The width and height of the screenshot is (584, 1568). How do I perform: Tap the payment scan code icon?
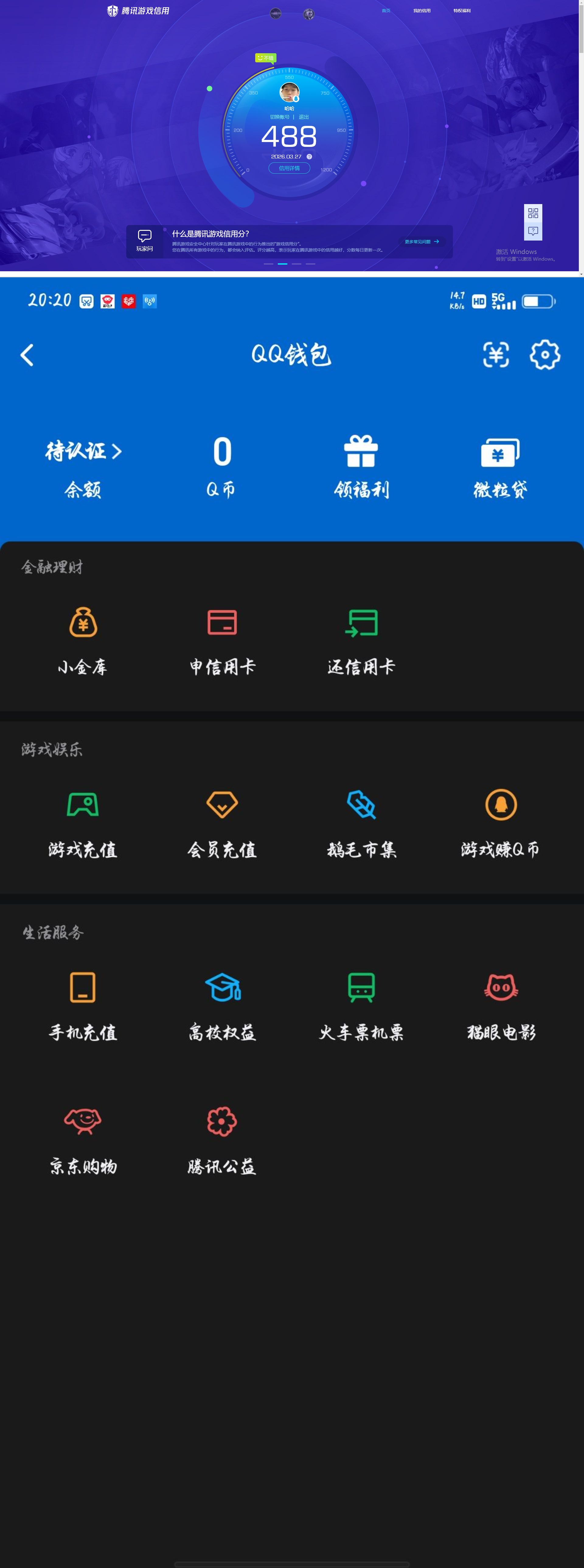point(496,354)
